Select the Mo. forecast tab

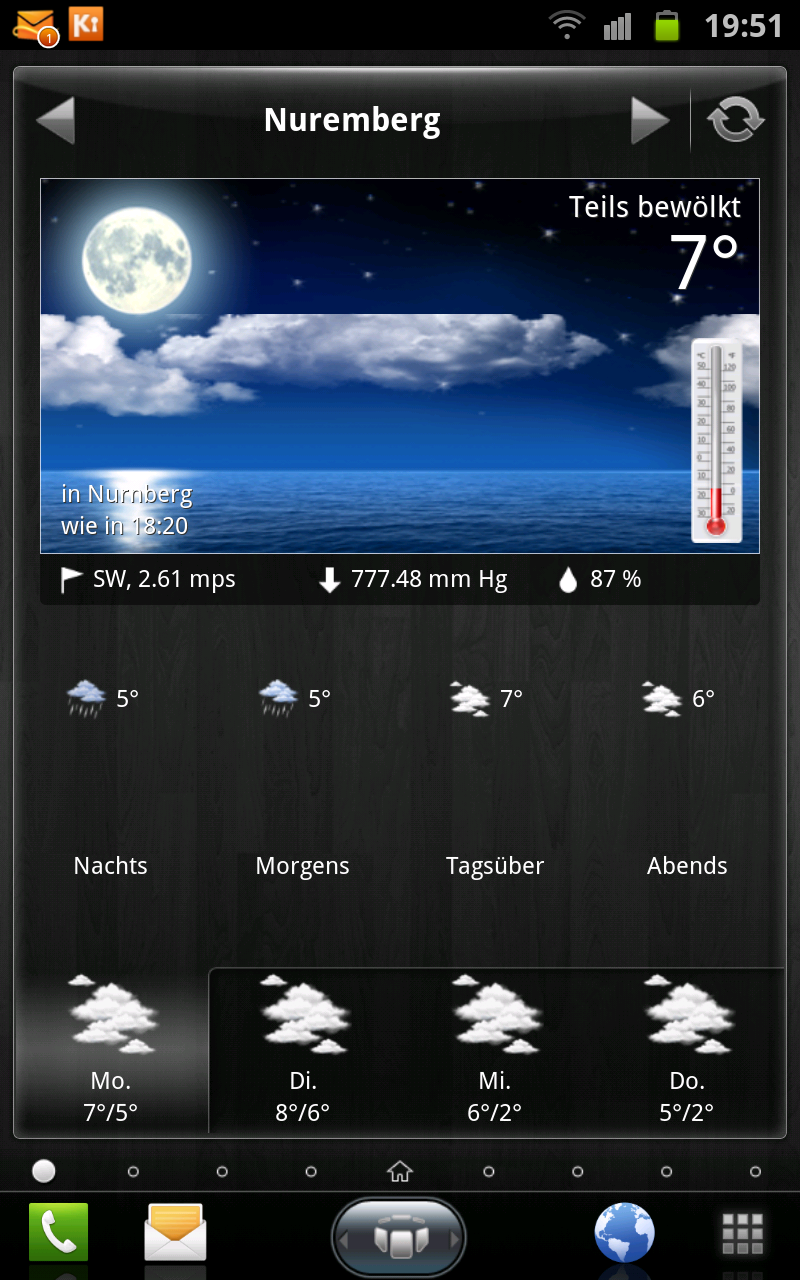point(111,1050)
